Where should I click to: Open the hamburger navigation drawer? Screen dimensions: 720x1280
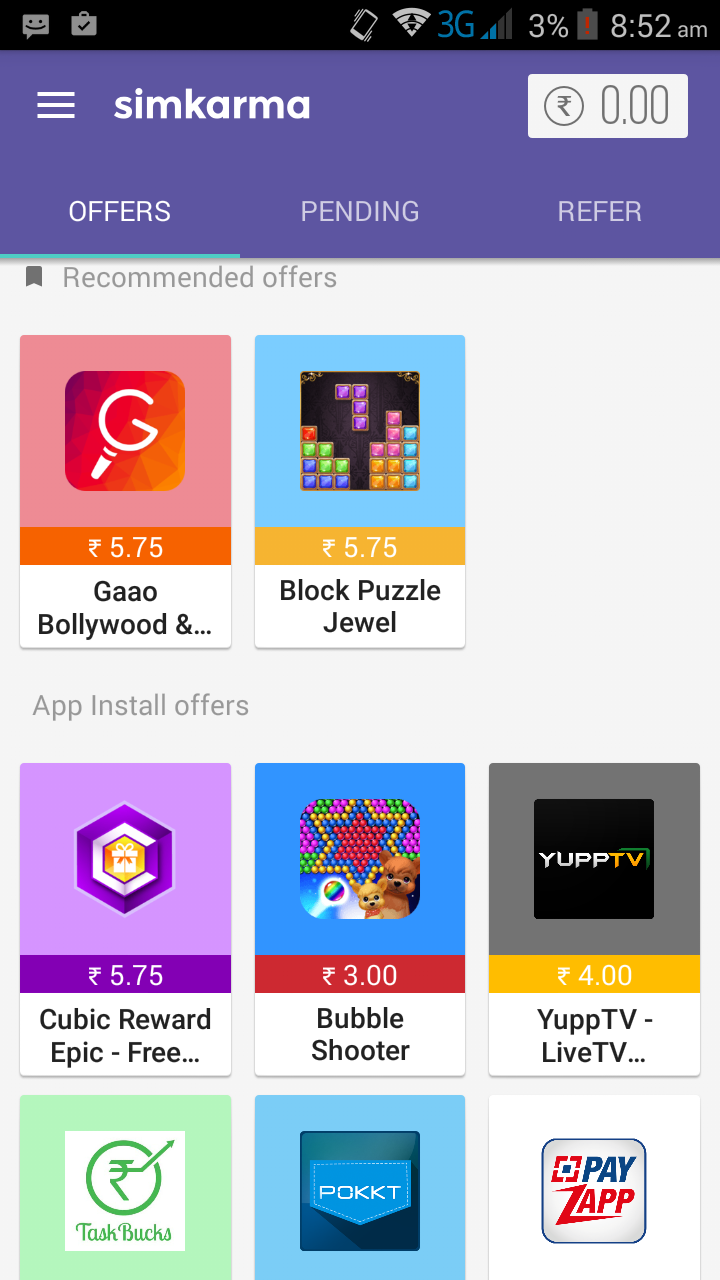click(x=56, y=105)
